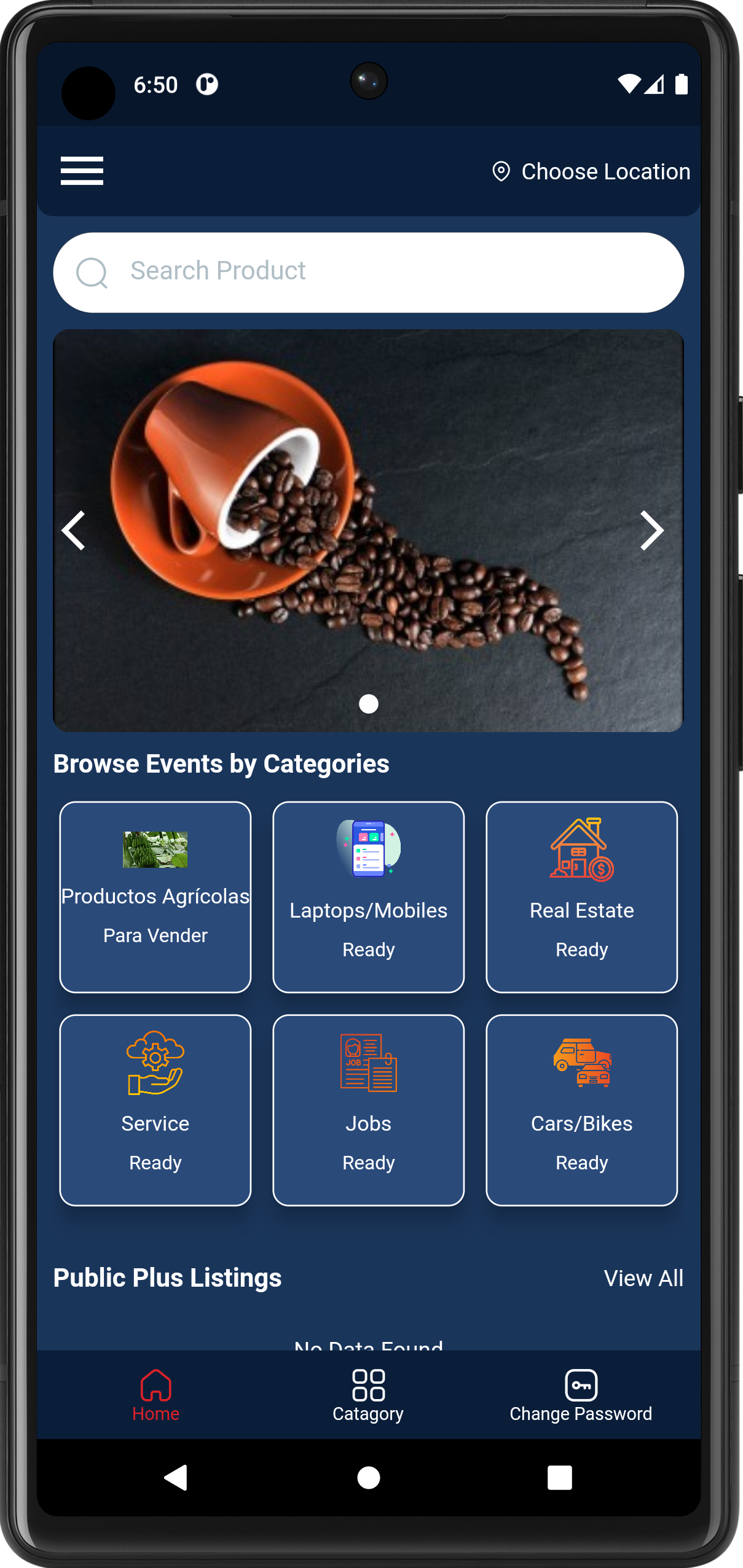
Task: Open the Jobs category
Action: (369, 1110)
